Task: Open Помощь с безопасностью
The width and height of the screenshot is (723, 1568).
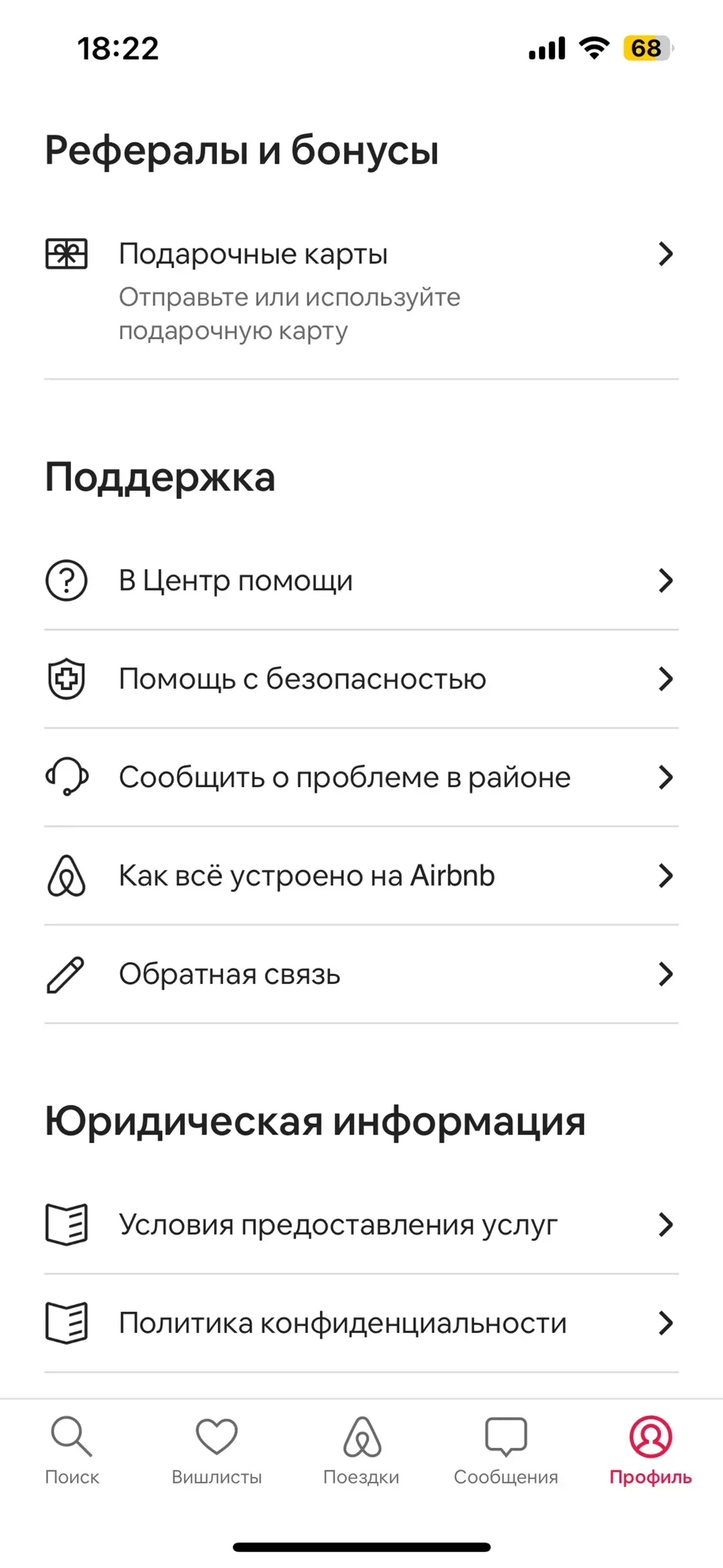Action: pyautogui.click(x=361, y=679)
